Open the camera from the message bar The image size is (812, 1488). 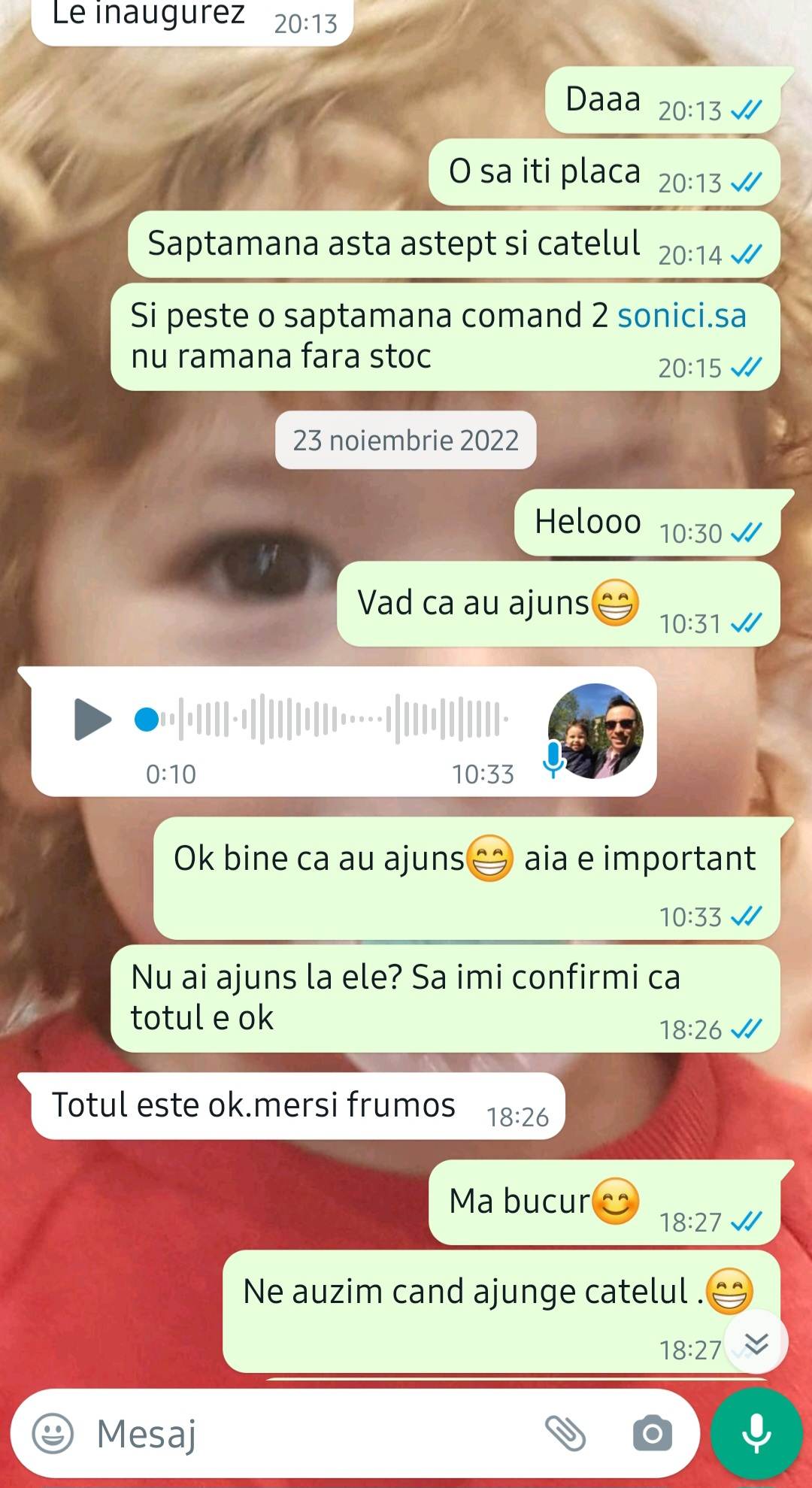[653, 1433]
